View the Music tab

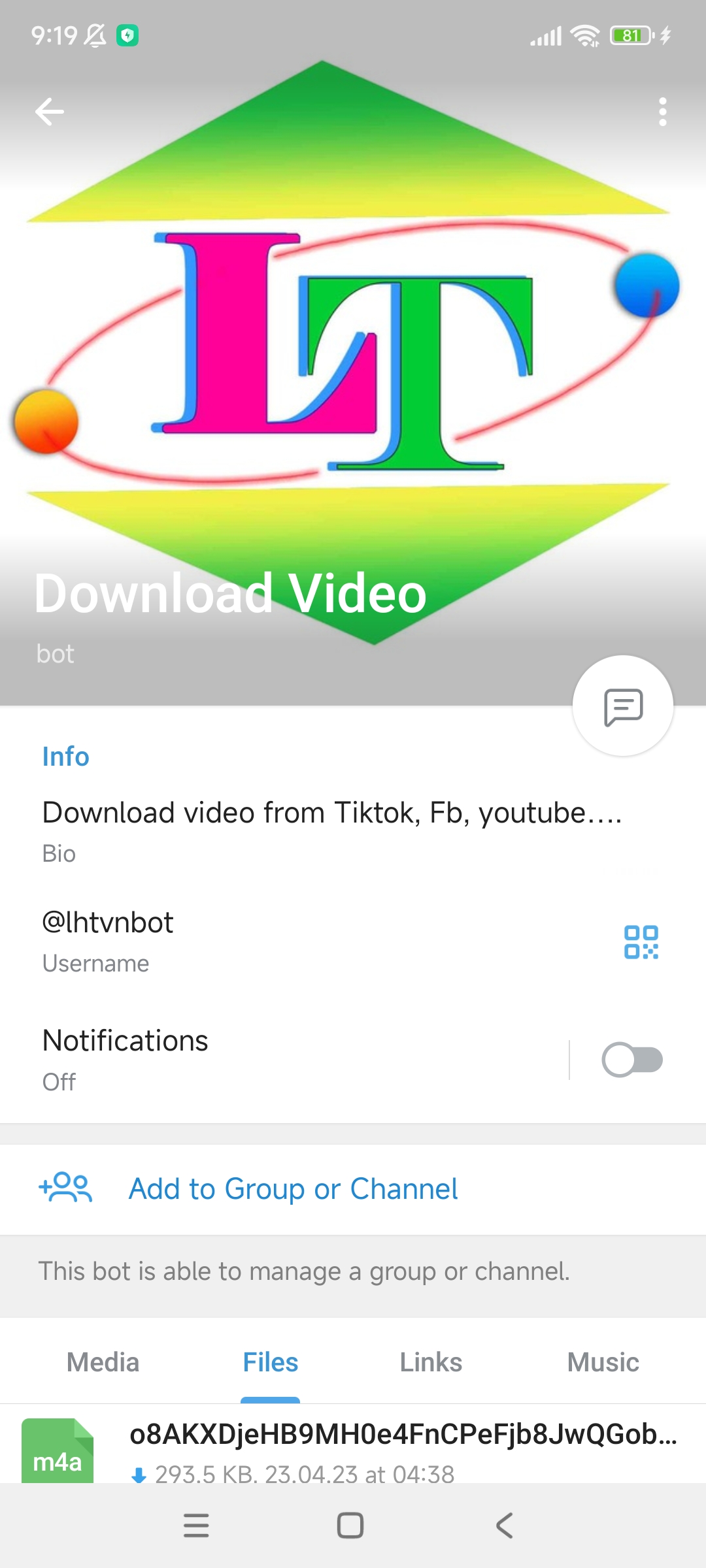603,1362
